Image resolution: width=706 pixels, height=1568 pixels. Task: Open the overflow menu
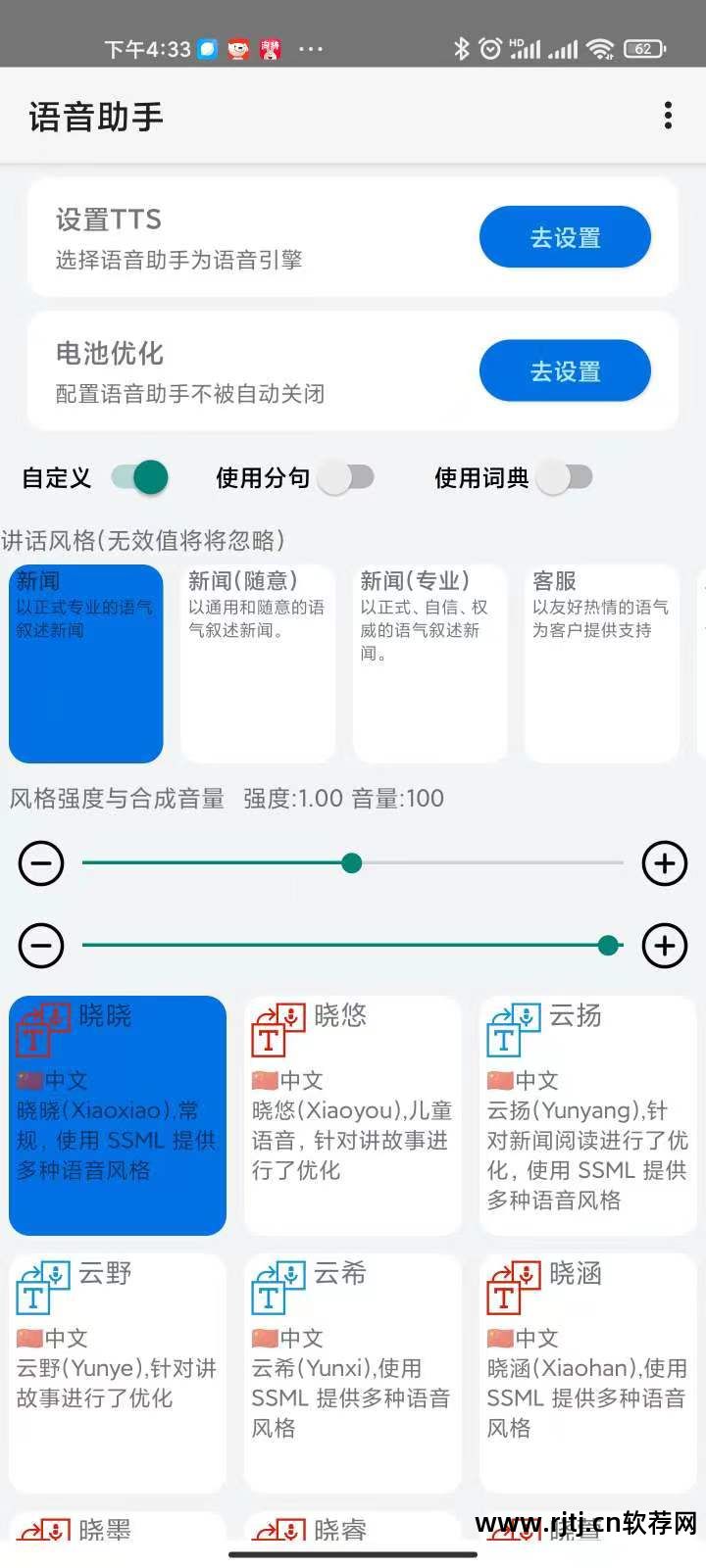668,116
